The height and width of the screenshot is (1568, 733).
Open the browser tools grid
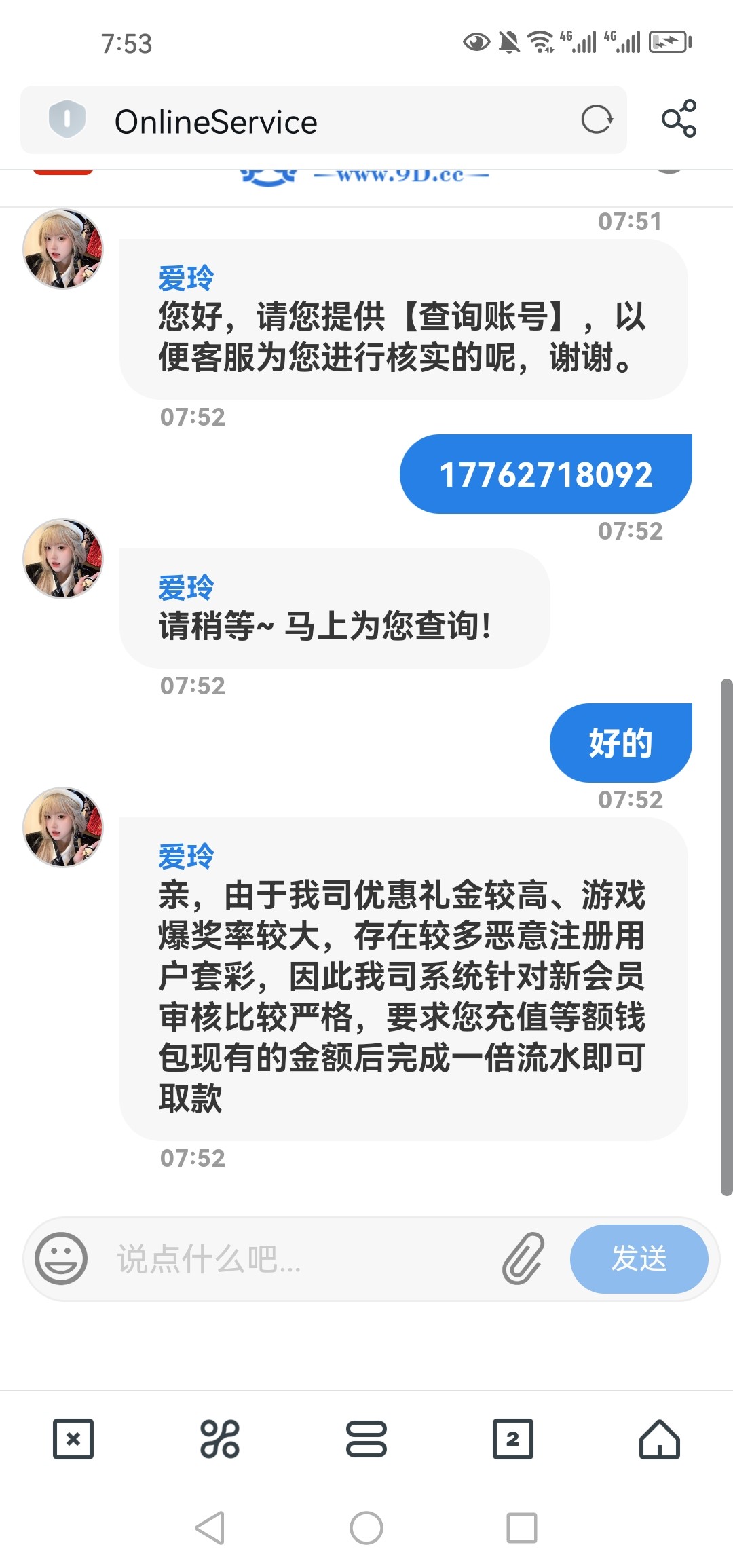coord(220,1438)
